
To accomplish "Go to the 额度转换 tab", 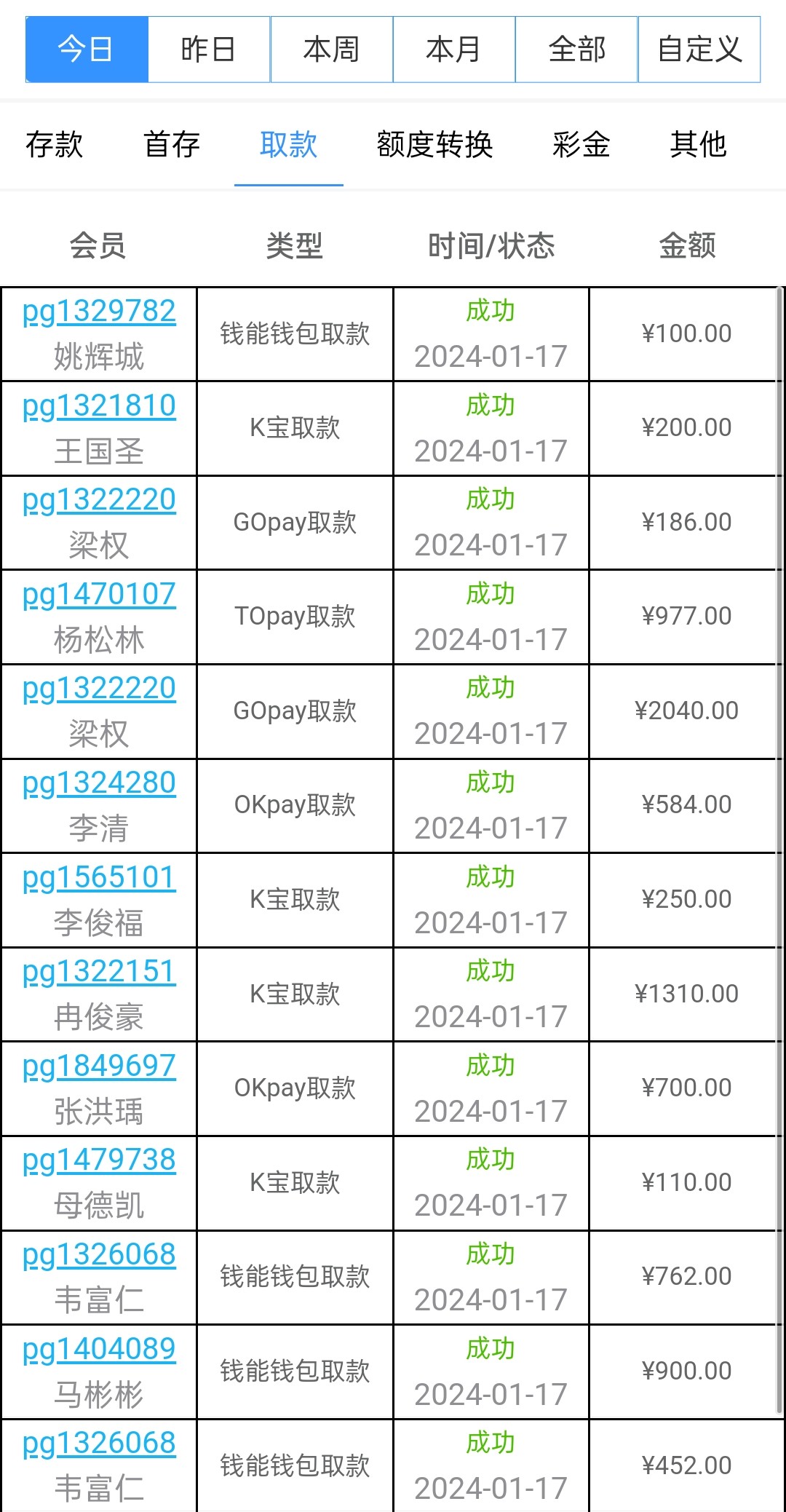I will (x=434, y=144).
